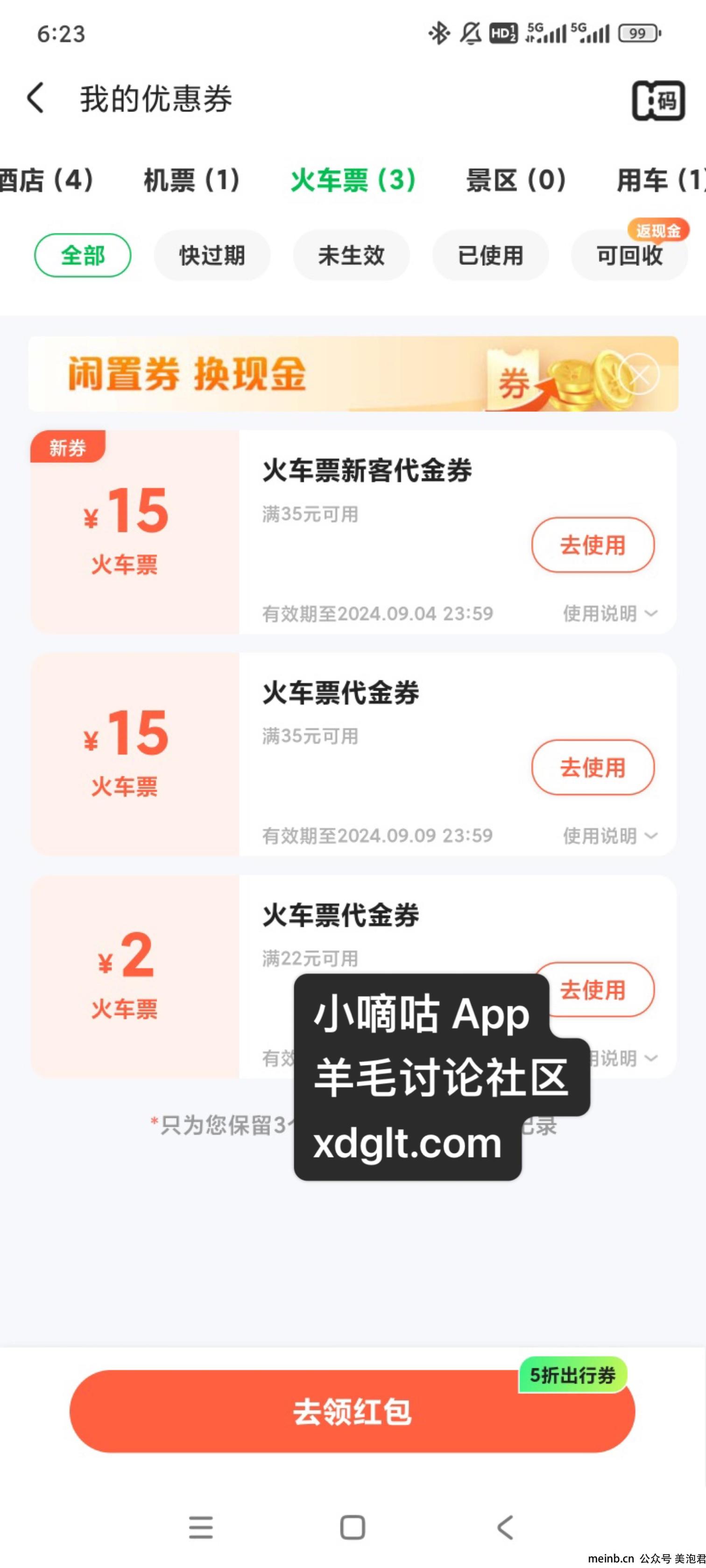Open the system recent apps button
This screenshot has height=1568, width=706.
point(200,1527)
